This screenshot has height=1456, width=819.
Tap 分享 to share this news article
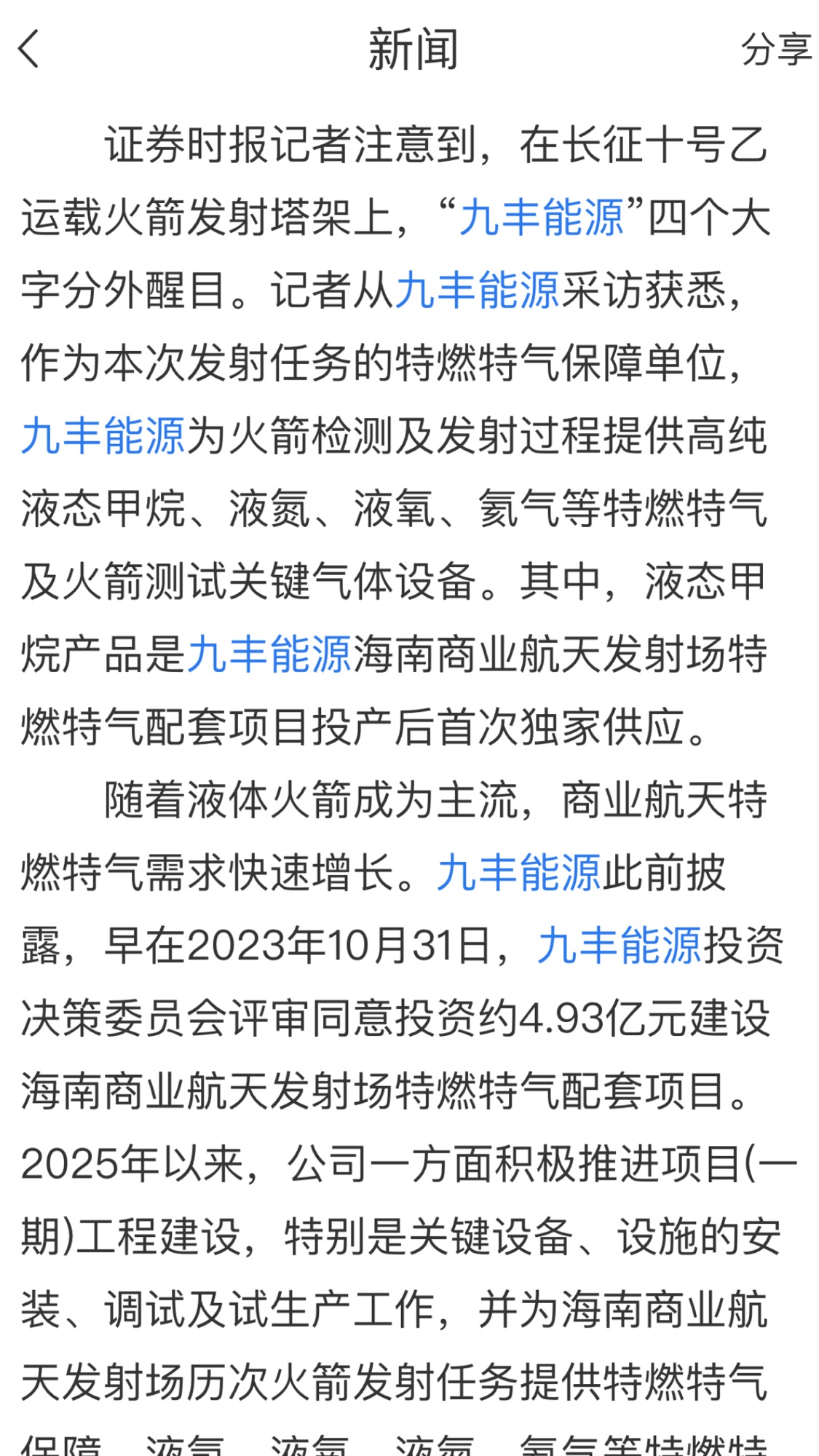pyautogui.click(x=776, y=50)
